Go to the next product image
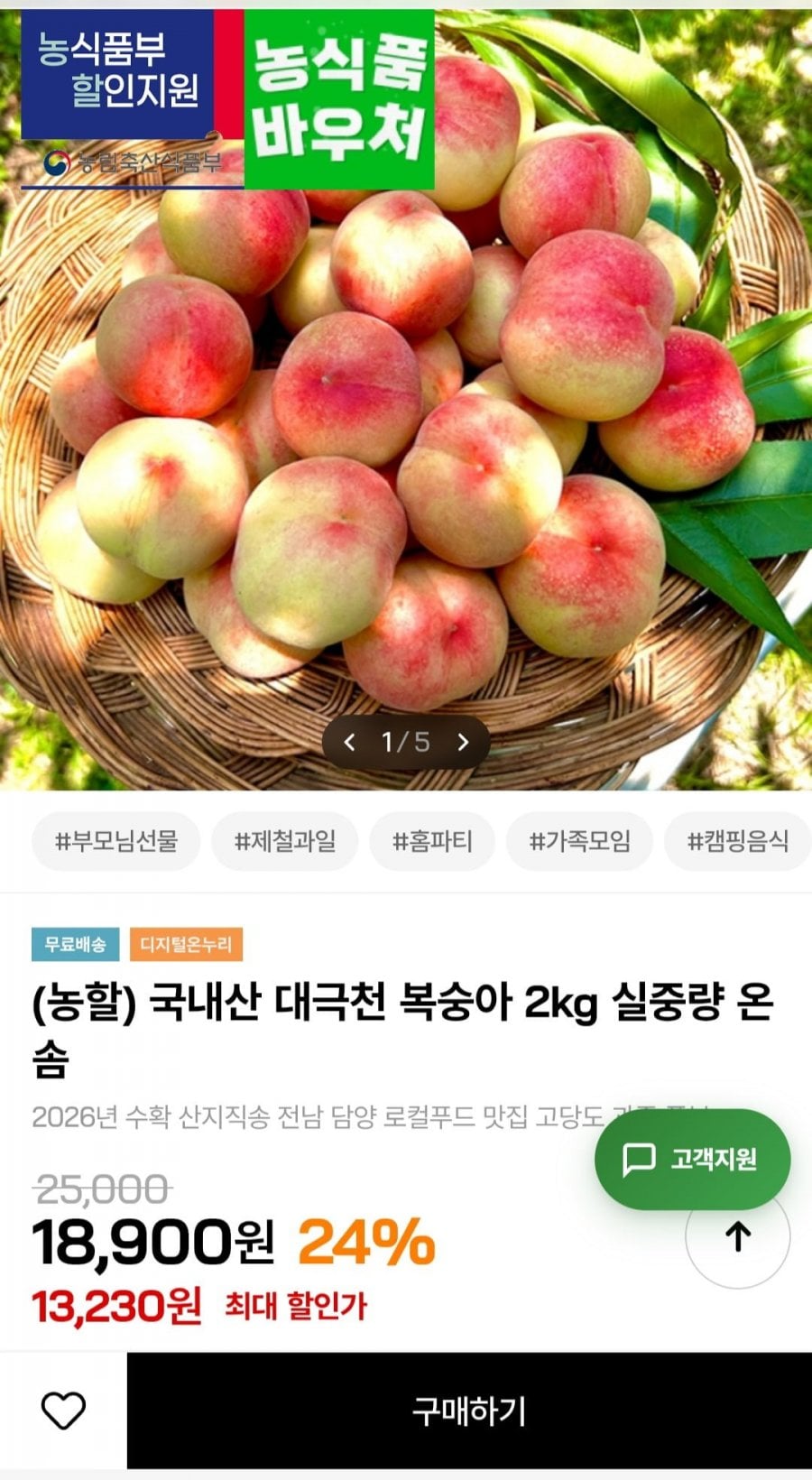The image size is (812, 1480). click(x=463, y=743)
